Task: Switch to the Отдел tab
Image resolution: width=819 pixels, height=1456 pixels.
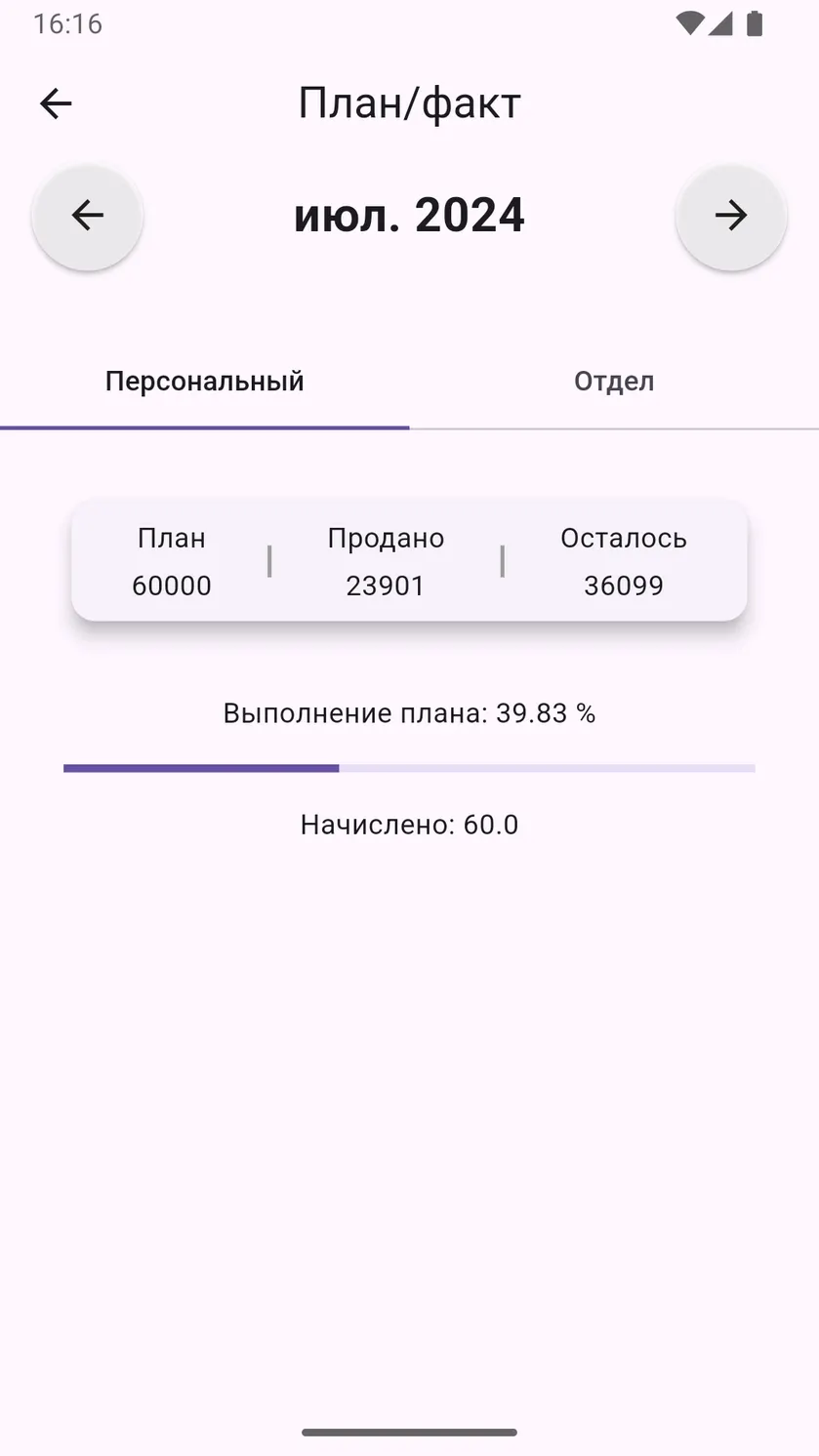Action: tap(614, 381)
